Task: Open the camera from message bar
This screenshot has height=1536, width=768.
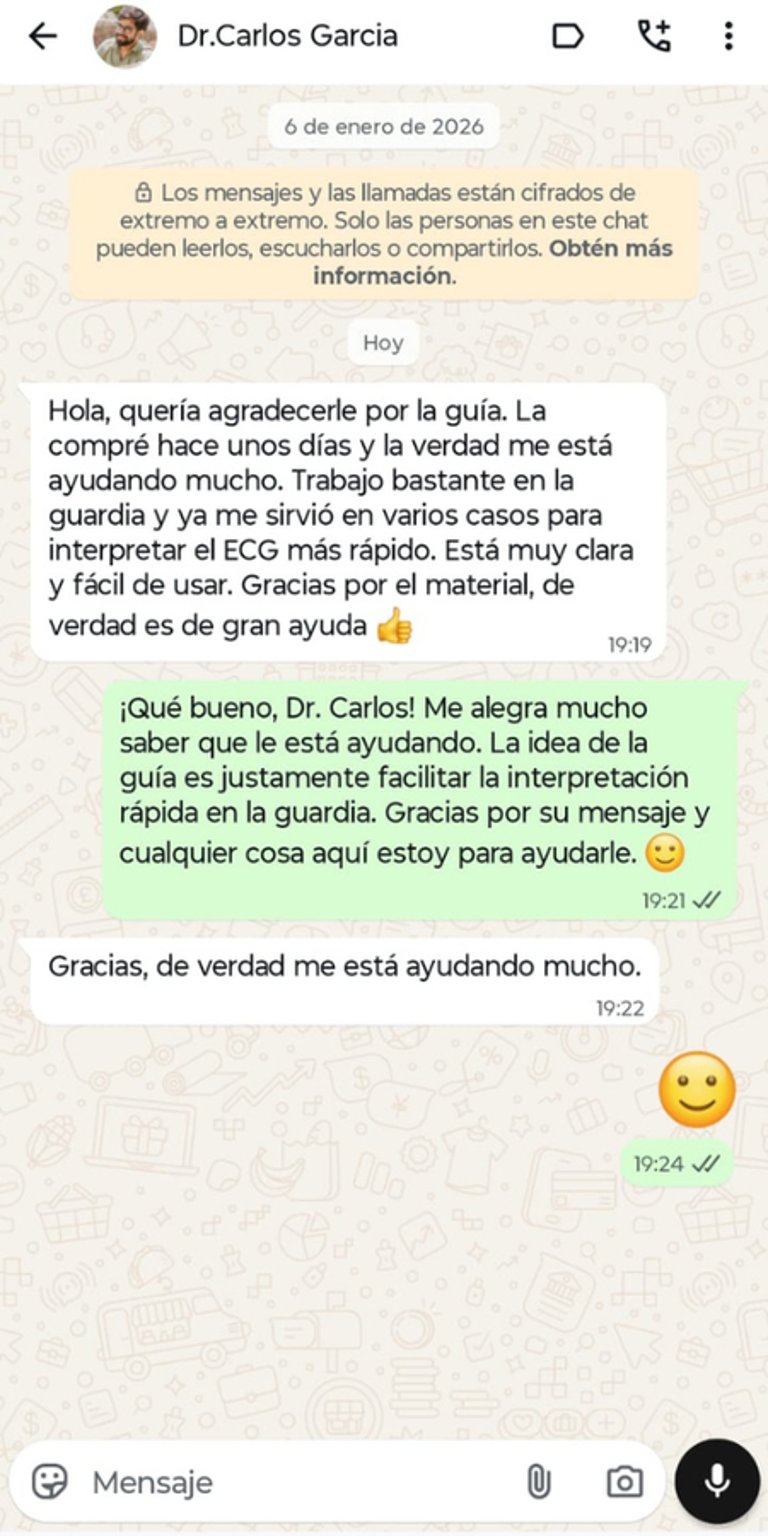Action: [x=625, y=1481]
